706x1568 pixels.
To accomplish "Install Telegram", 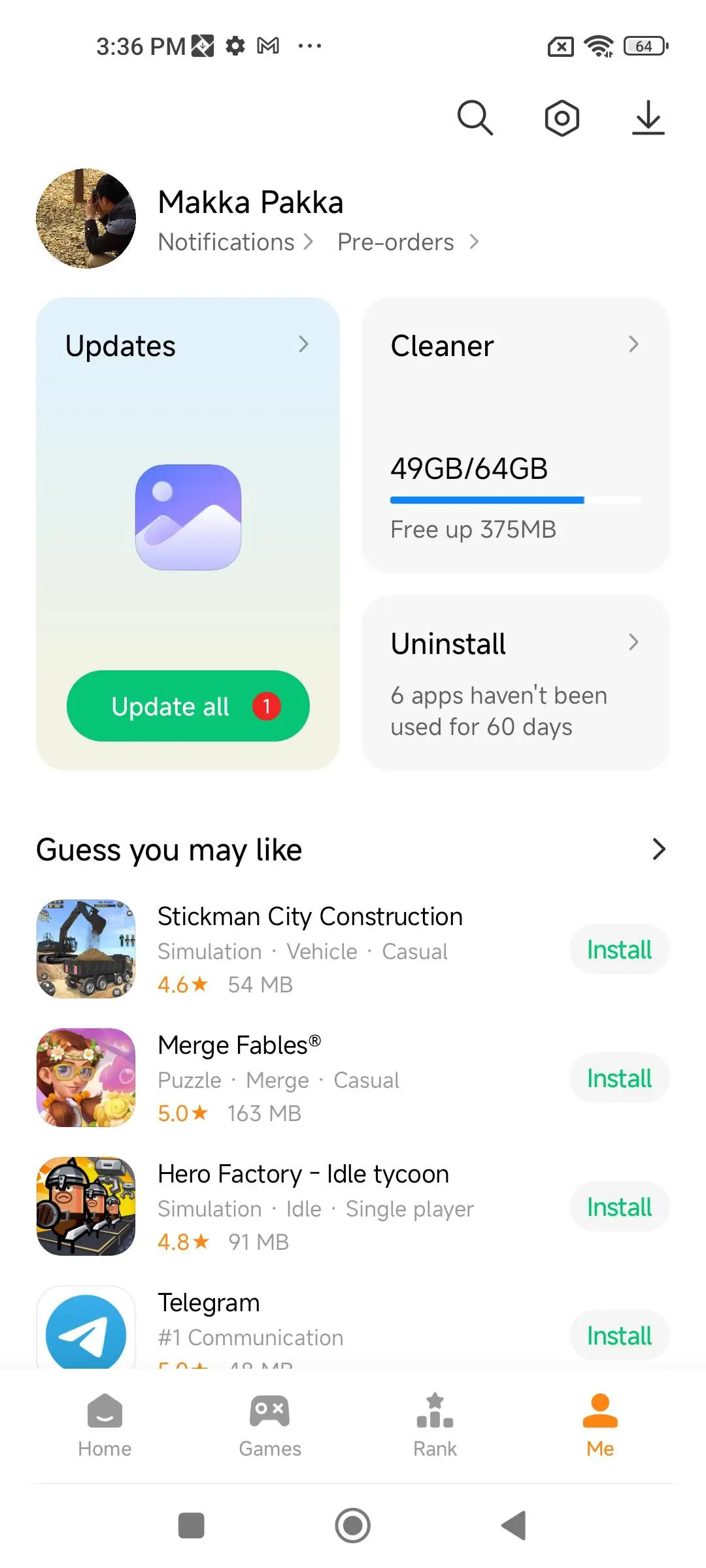I will click(618, 1336).
